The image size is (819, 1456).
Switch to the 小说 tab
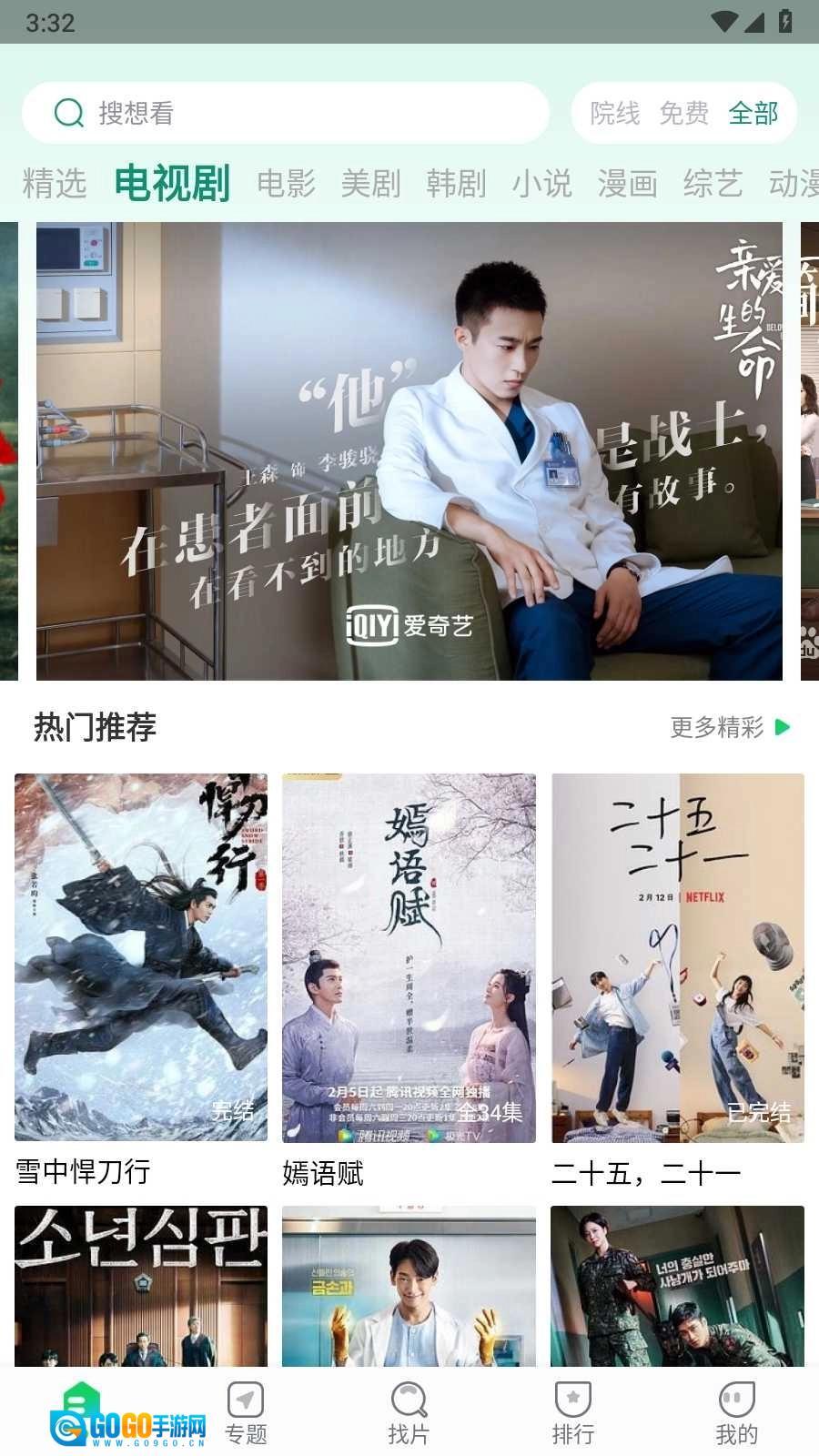[541, 184]
